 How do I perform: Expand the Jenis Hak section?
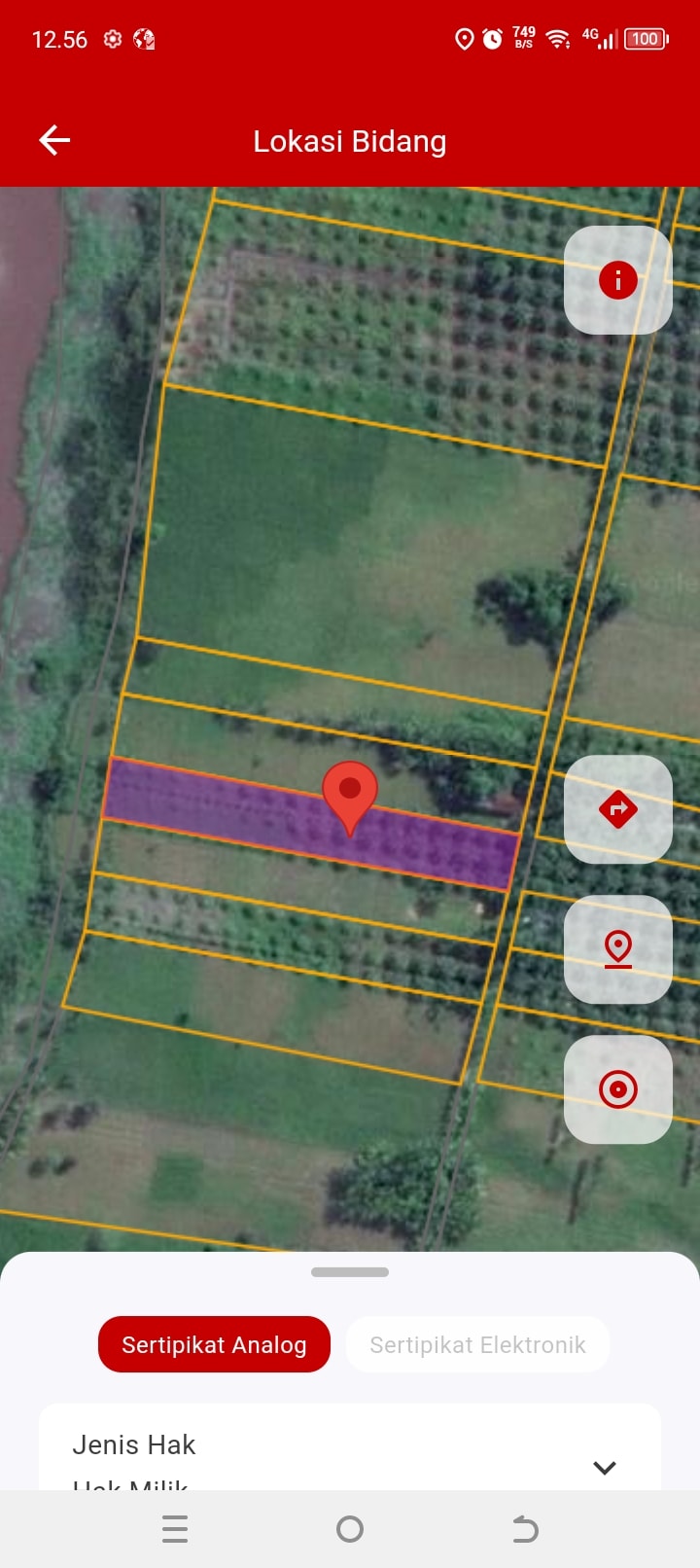604,1467
